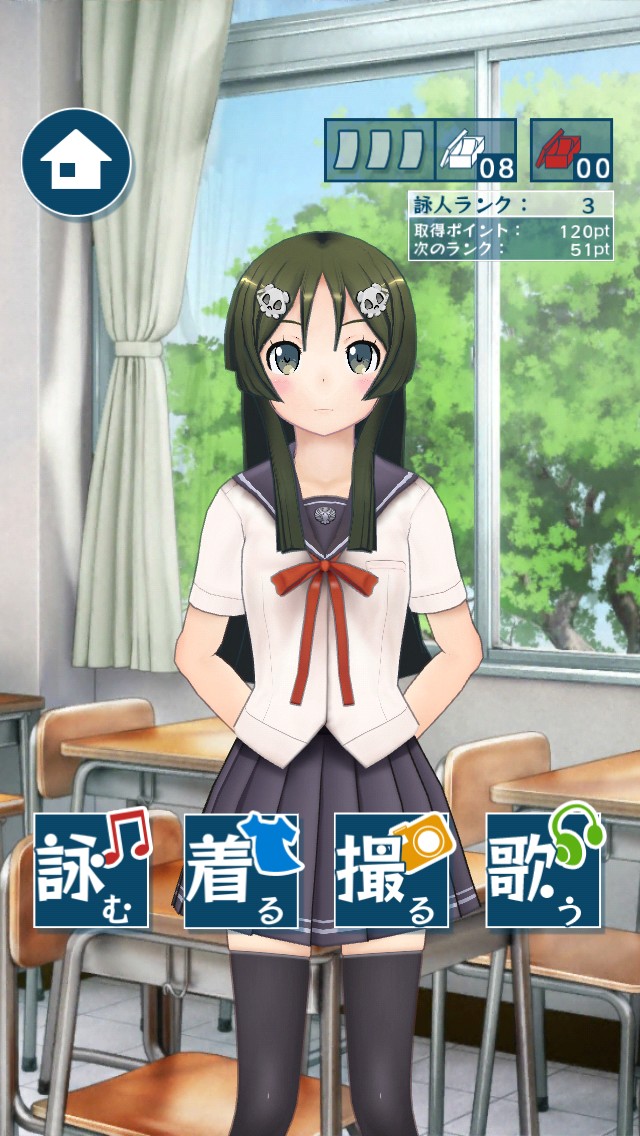Screen dimensions: 640x1136
Task: Open the 撮る (photo) mode
Action: (x=392, y=870)
